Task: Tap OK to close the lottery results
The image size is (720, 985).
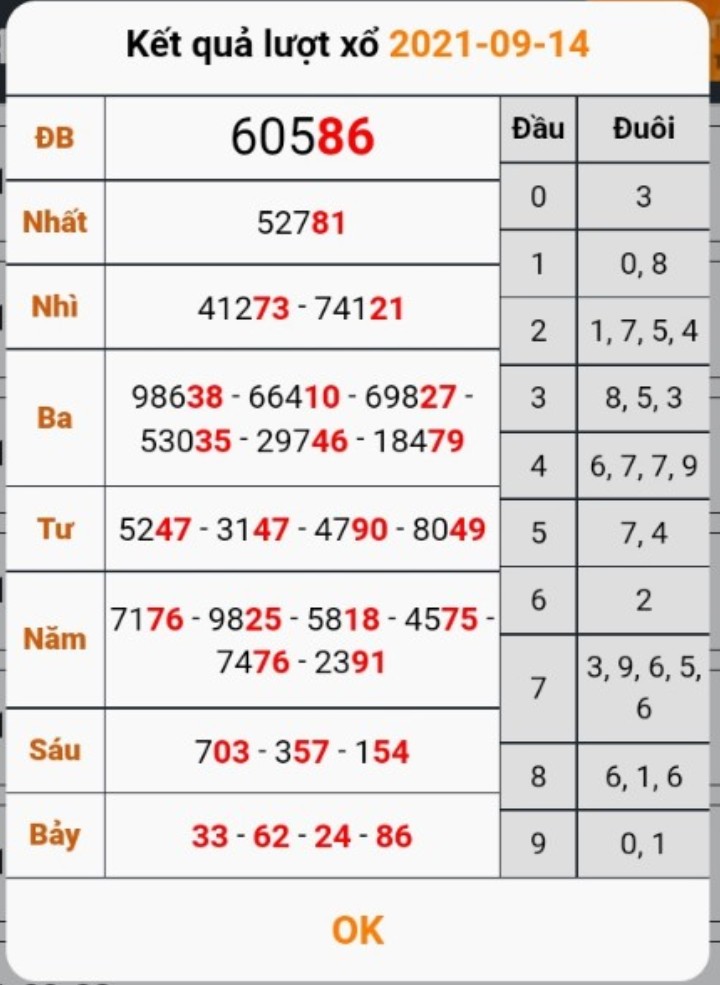Action: tap(358, 930)
